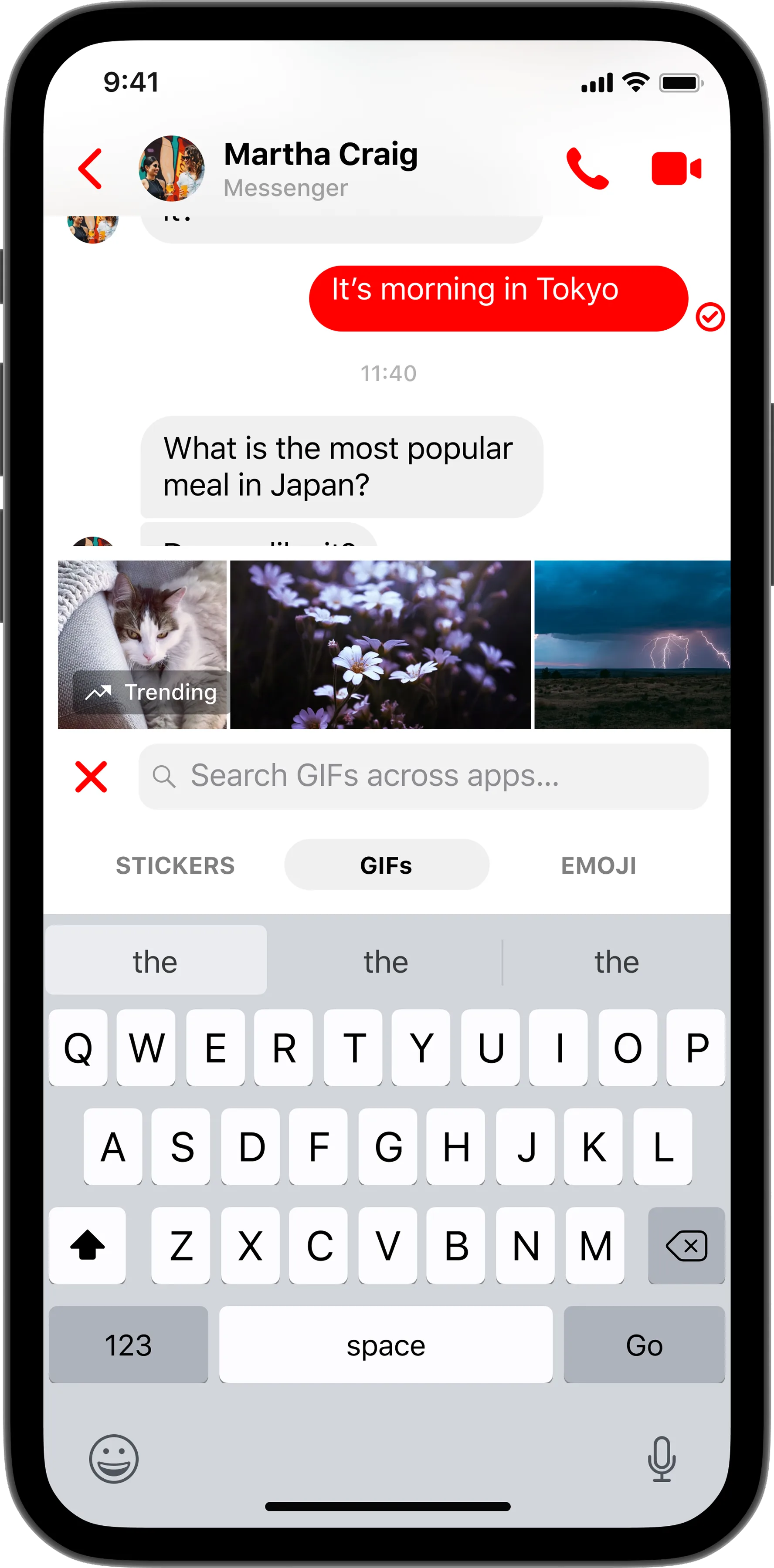Start a video call with Martha Craig
This screenshot has width=774, height=1568.
(x=676, y=169)
